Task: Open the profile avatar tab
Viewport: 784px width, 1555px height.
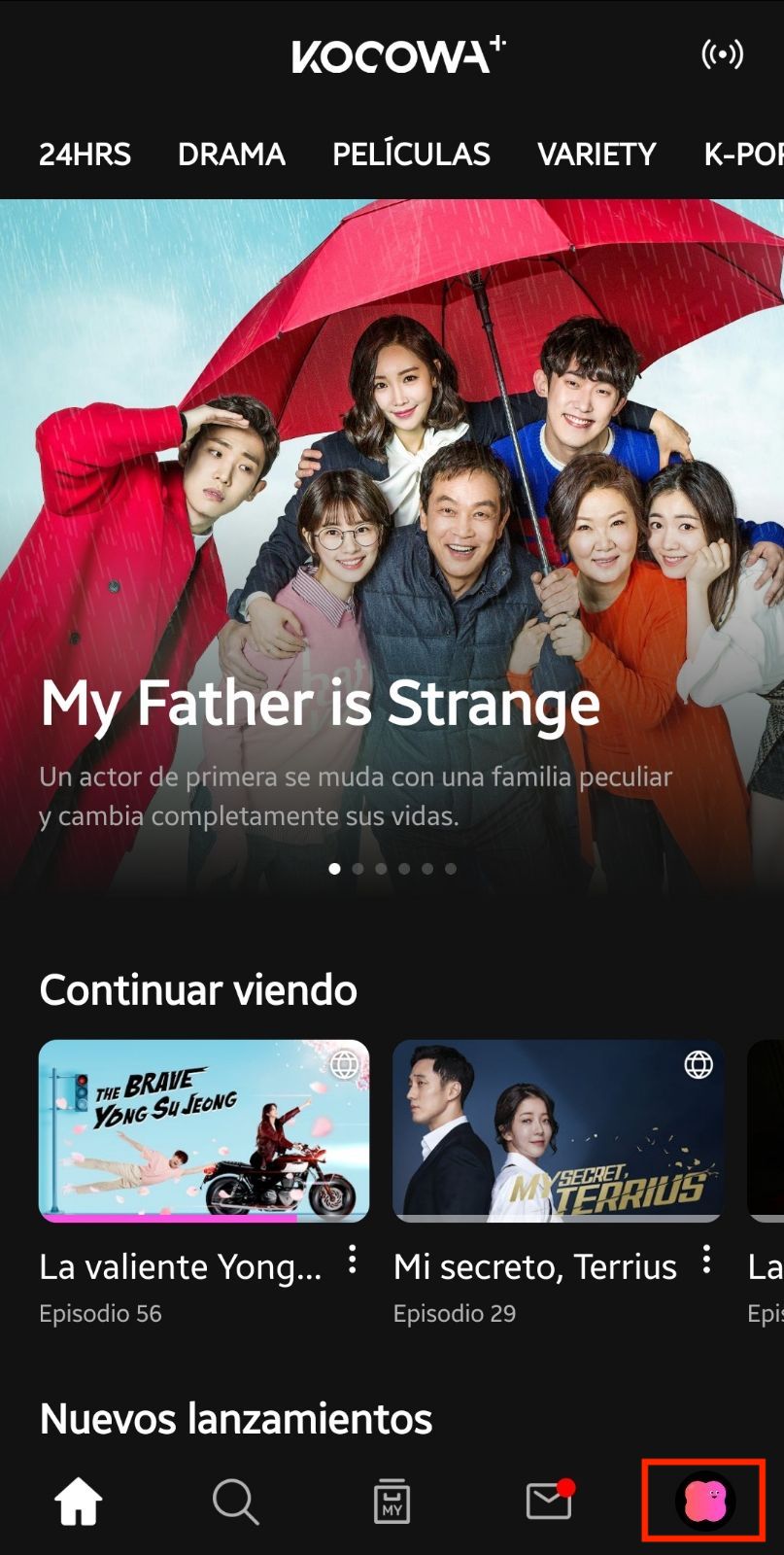Action: coord(704,1502)
